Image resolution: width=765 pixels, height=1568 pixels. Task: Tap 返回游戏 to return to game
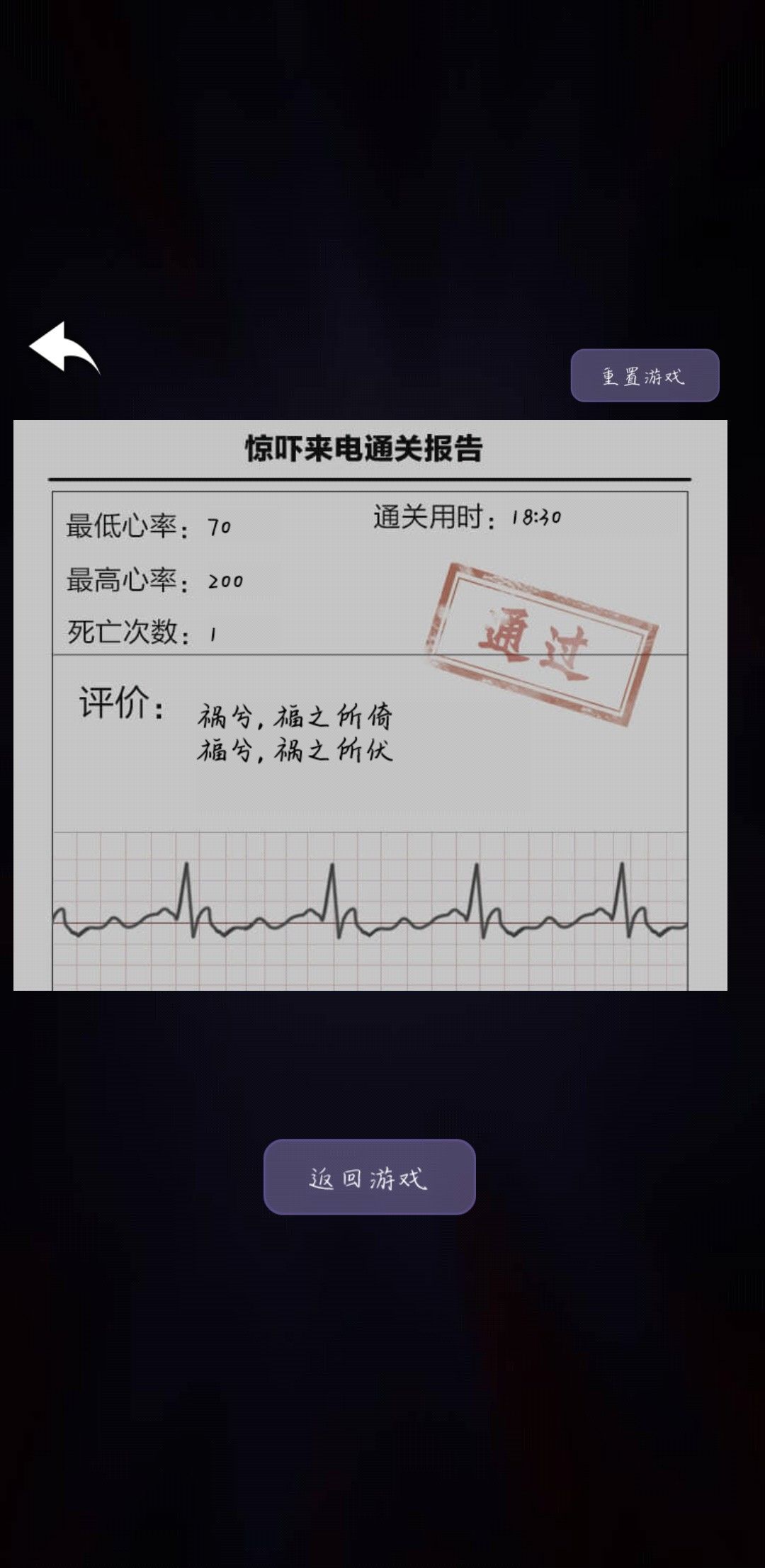(369, 1176)
